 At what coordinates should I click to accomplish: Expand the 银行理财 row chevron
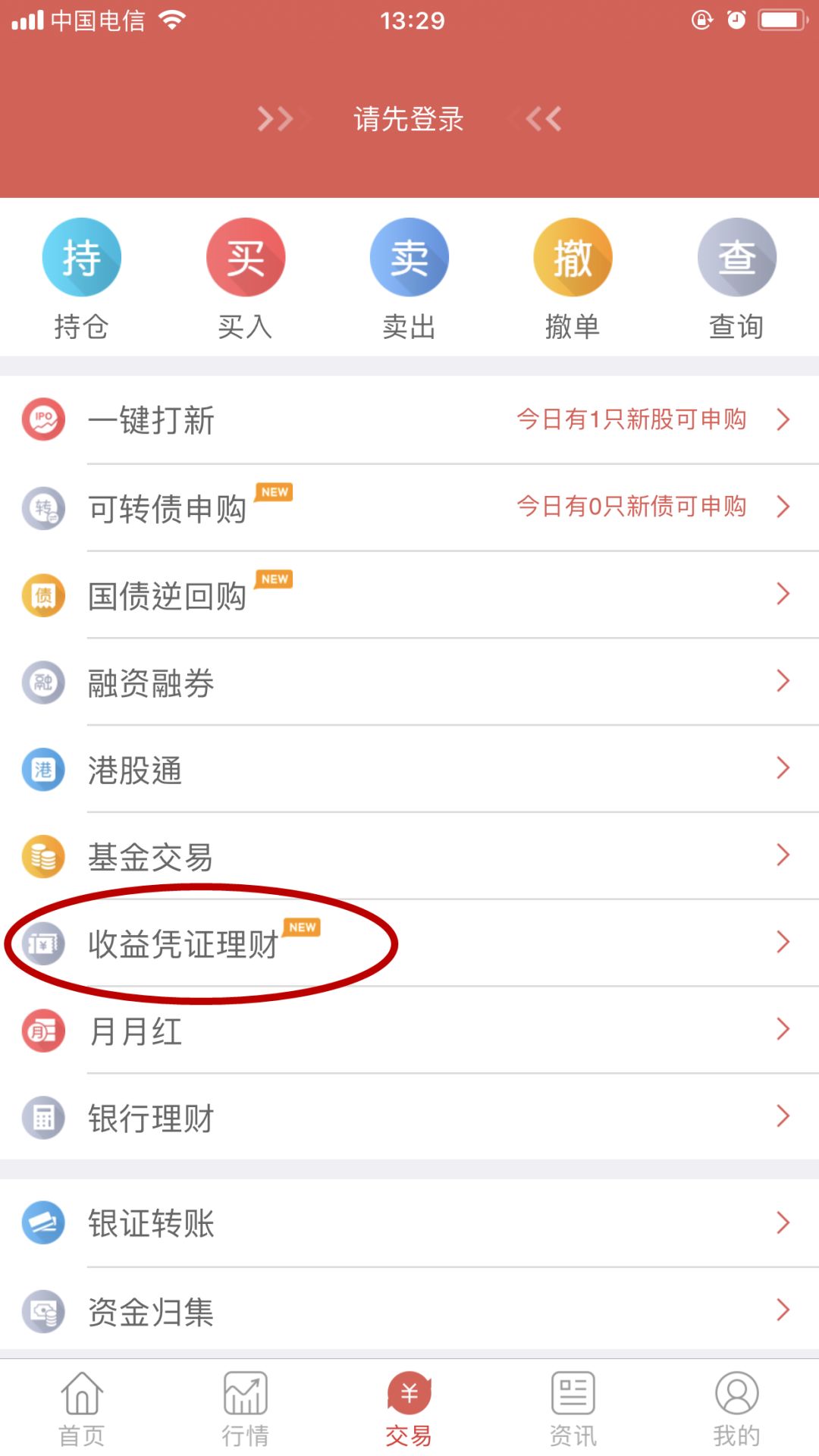783,1116
